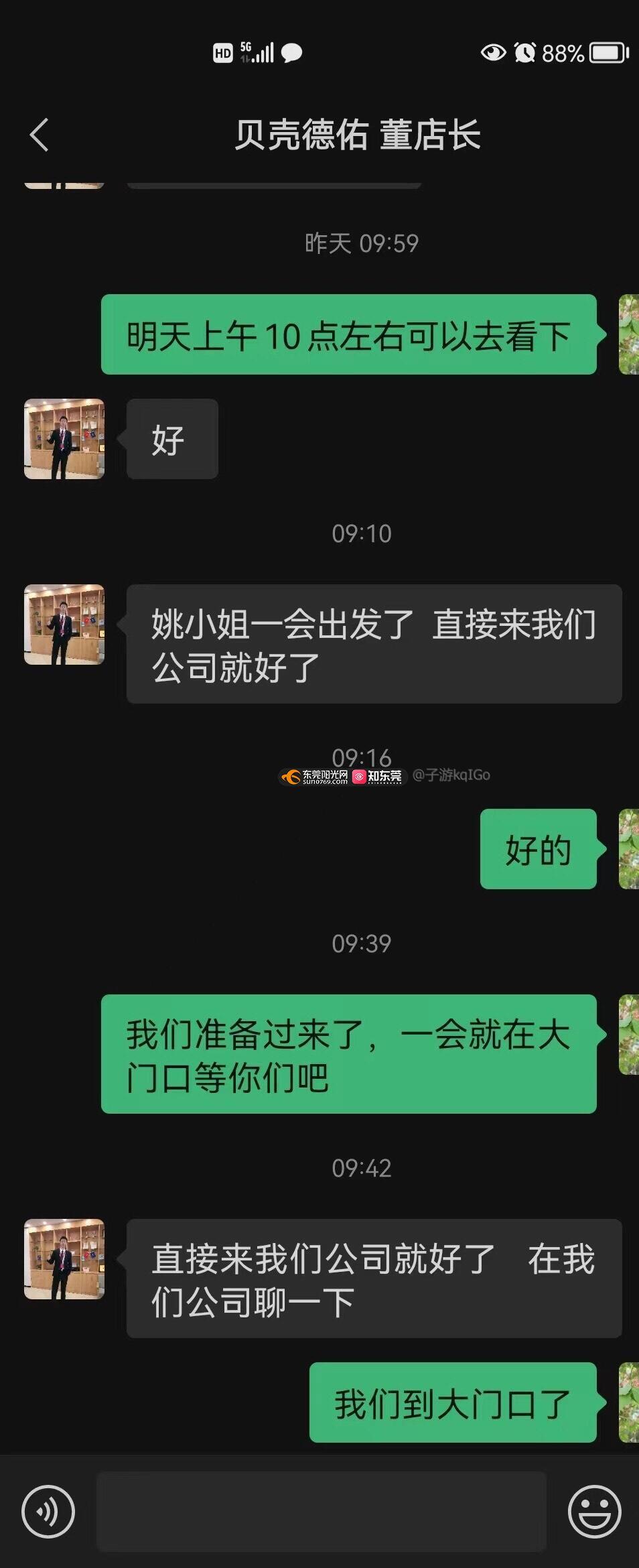Open the emoji sticker panel

click(x=594, y=1511)
